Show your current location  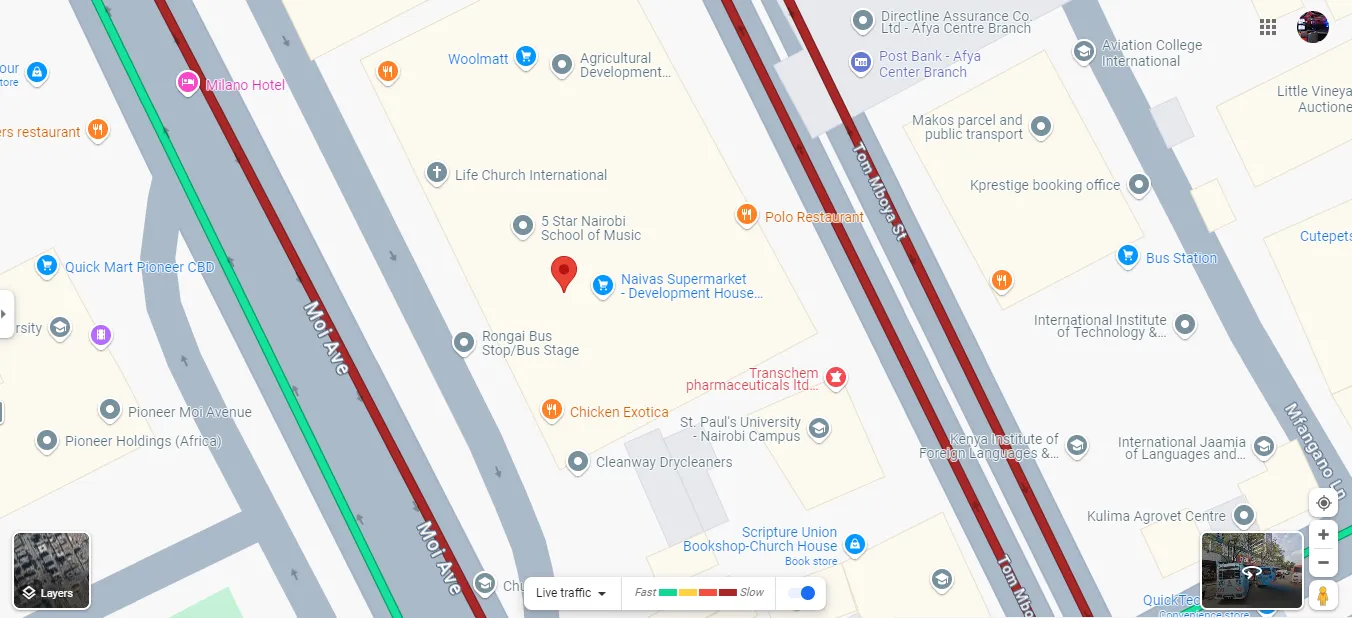pyautogui.click(x=1323, y=503)
